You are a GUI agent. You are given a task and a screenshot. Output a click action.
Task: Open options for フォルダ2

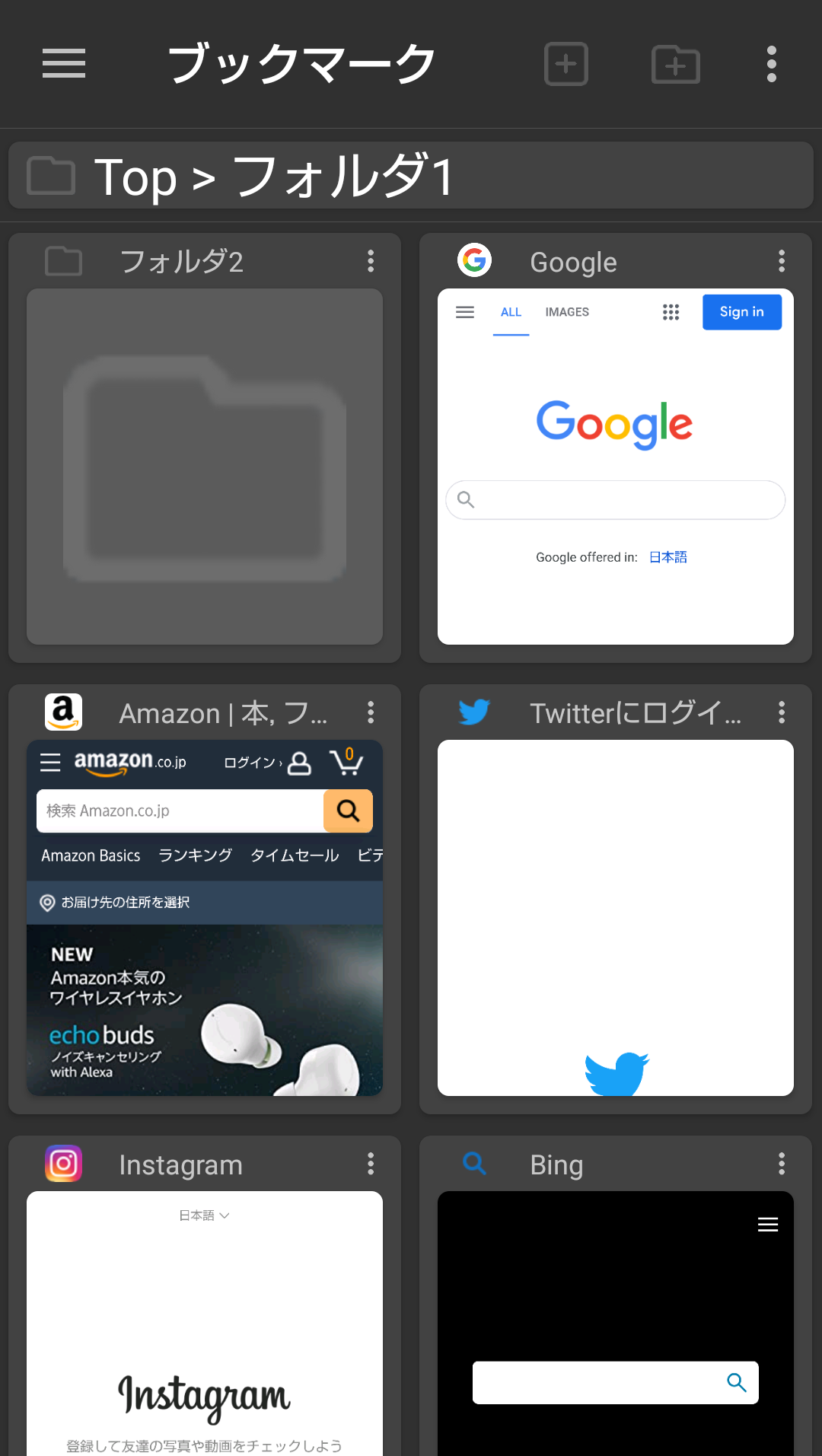point(371,261)
